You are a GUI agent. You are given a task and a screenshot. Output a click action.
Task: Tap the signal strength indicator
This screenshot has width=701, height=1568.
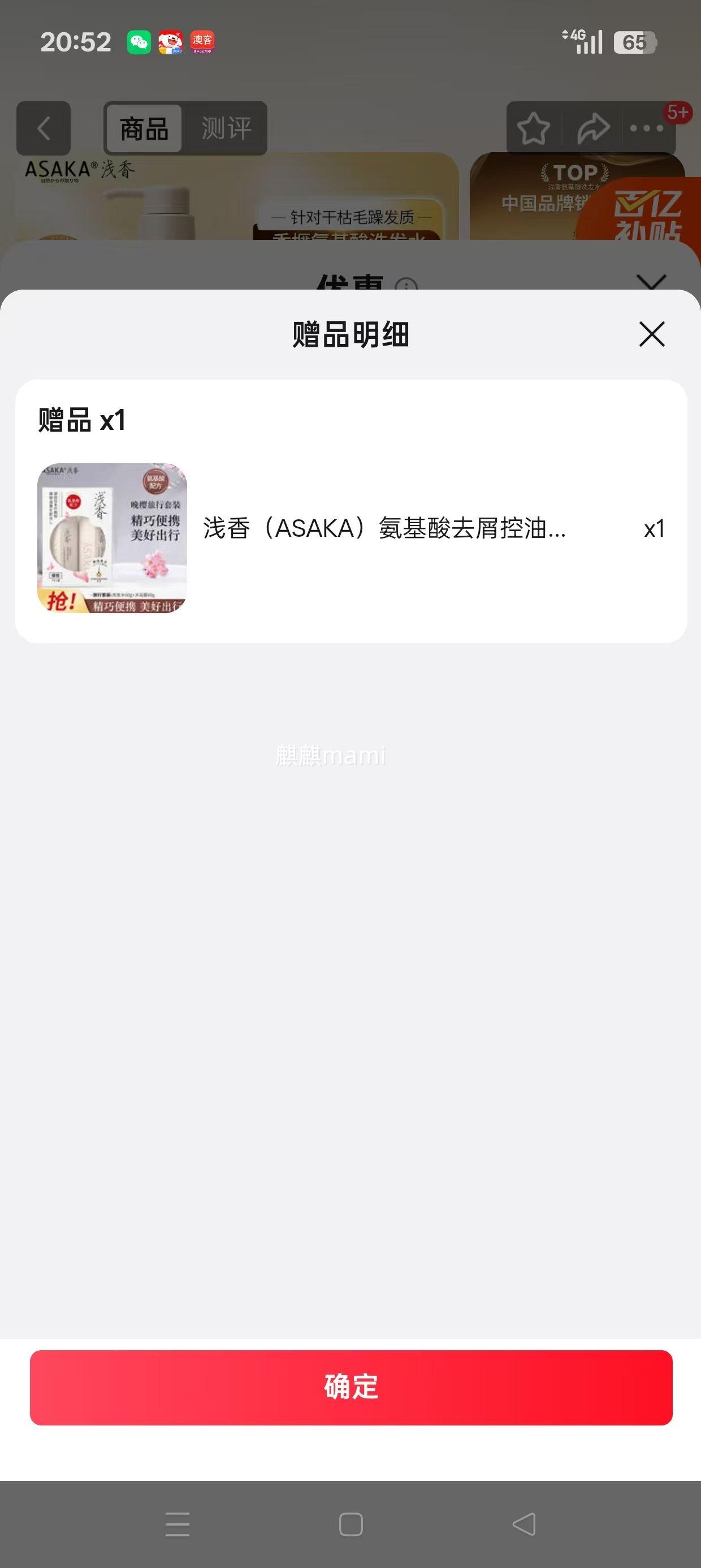[x=589, y=41]
